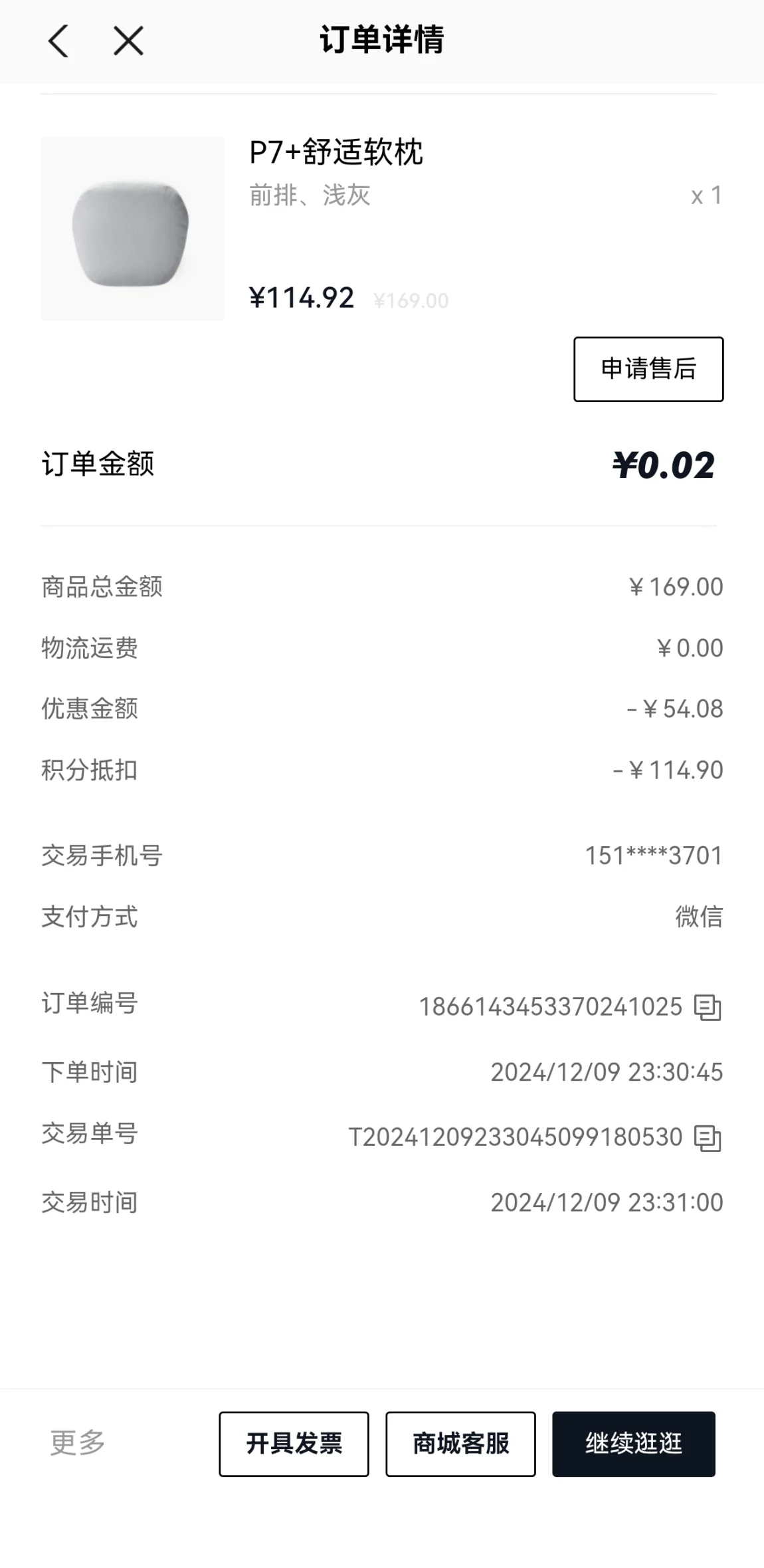The image size is (764, 1568).
Task: Close the order details page
Action: (x=128, y=41)
